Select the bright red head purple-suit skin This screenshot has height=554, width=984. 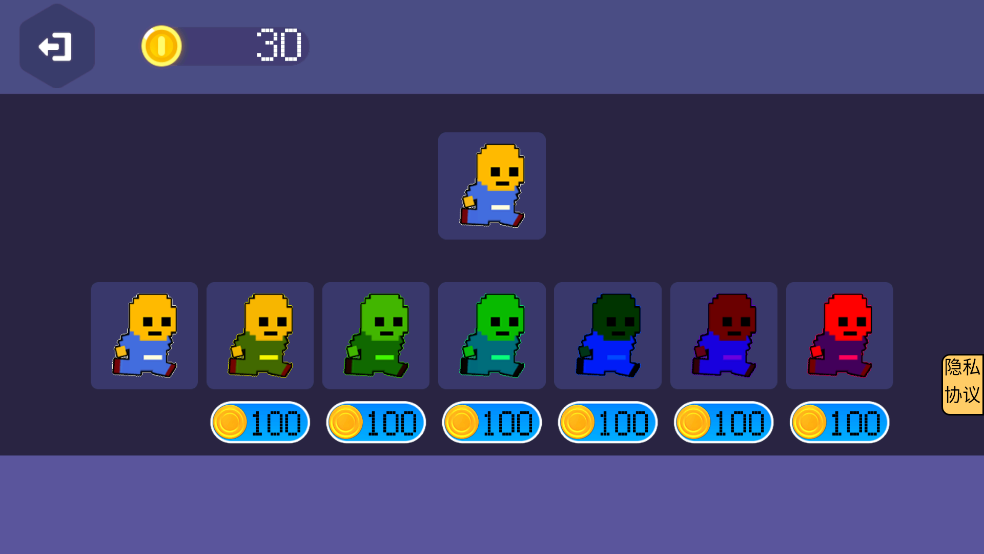(840, 336)
